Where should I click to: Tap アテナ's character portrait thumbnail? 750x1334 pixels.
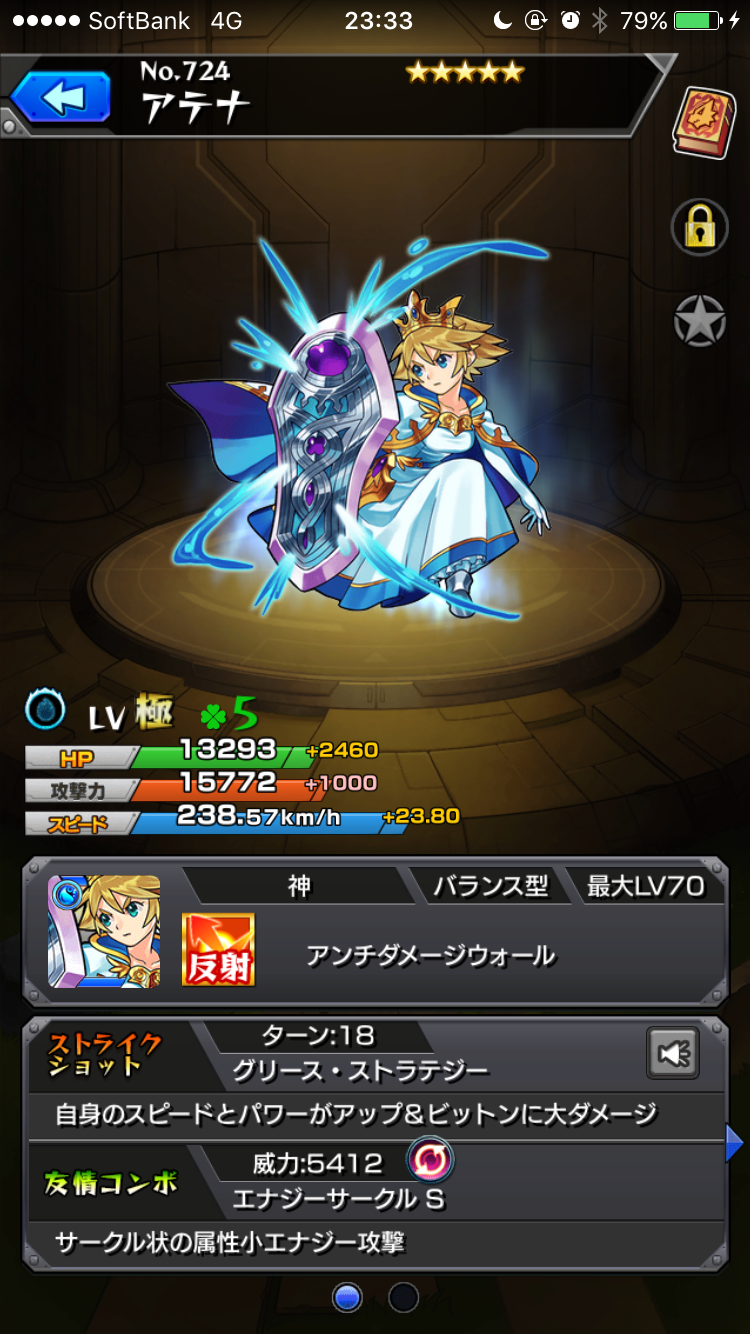[x=104, y=930]
